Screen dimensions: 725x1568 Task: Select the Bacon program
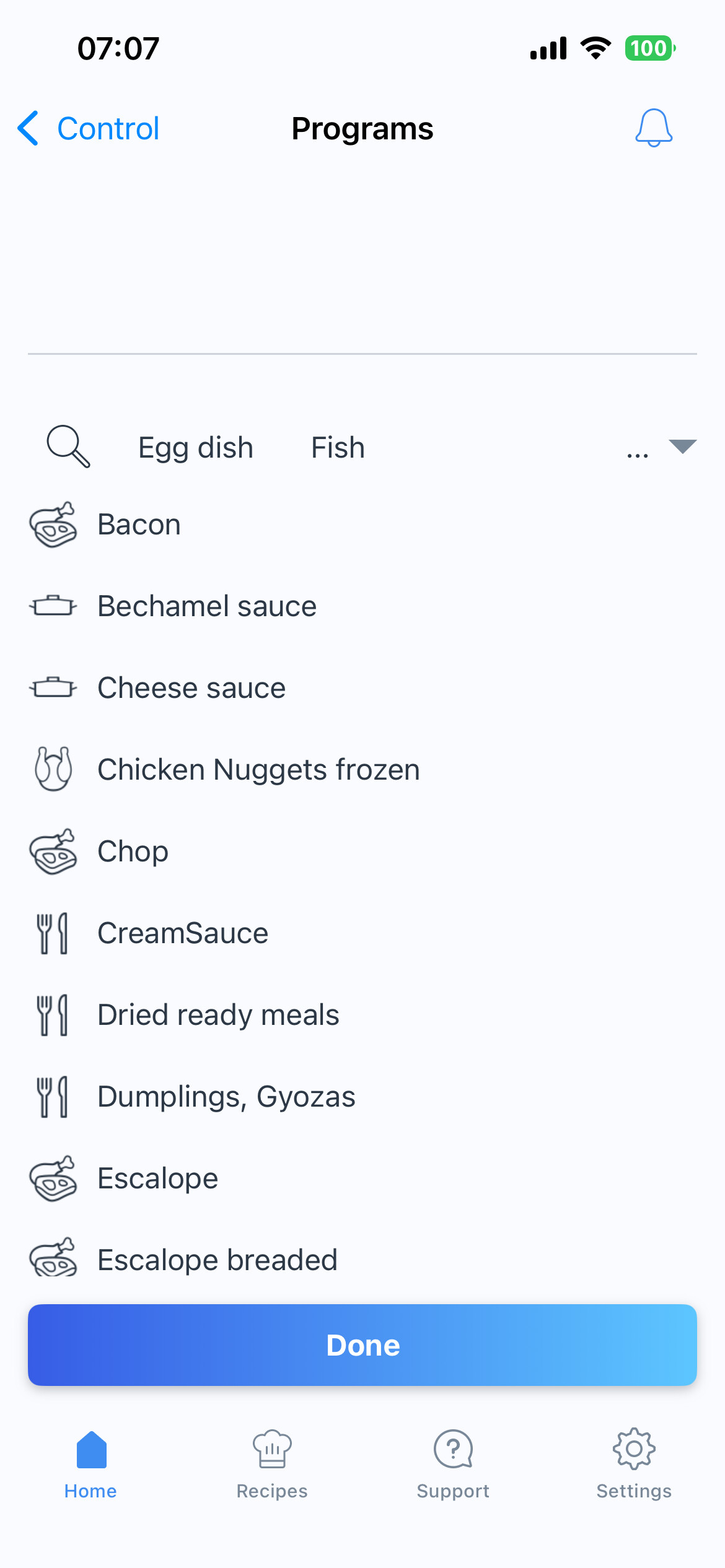pyautogui.click(x=139, y=525)
